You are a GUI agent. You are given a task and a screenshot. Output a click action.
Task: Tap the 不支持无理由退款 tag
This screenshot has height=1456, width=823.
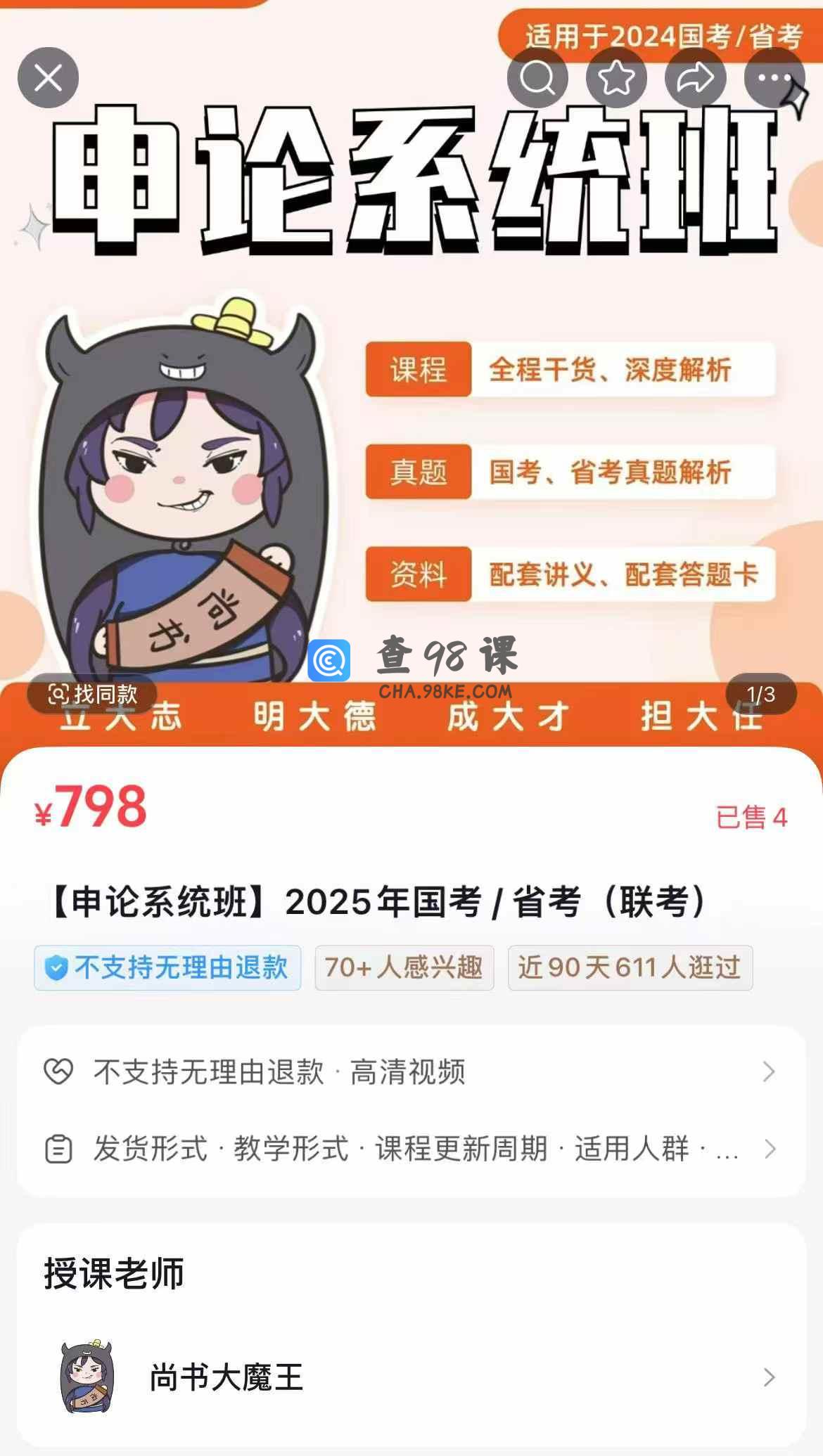[x=167, y=968]
